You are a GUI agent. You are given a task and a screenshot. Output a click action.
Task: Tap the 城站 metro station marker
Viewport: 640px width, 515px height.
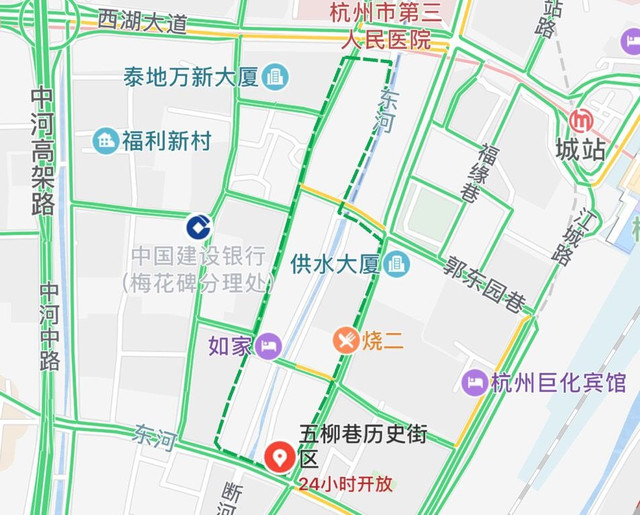581,122
